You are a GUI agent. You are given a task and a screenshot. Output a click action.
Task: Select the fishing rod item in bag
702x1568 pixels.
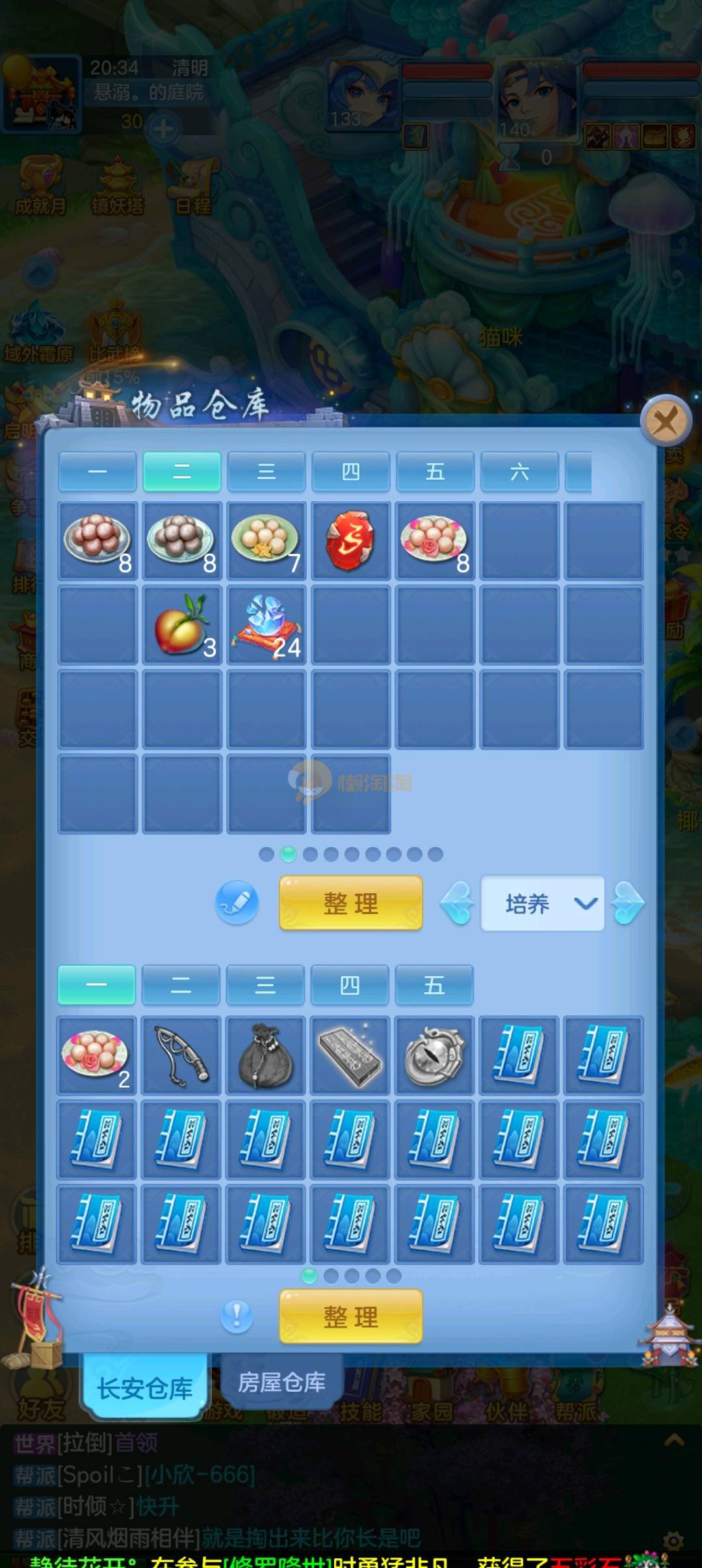(181, 1054)
